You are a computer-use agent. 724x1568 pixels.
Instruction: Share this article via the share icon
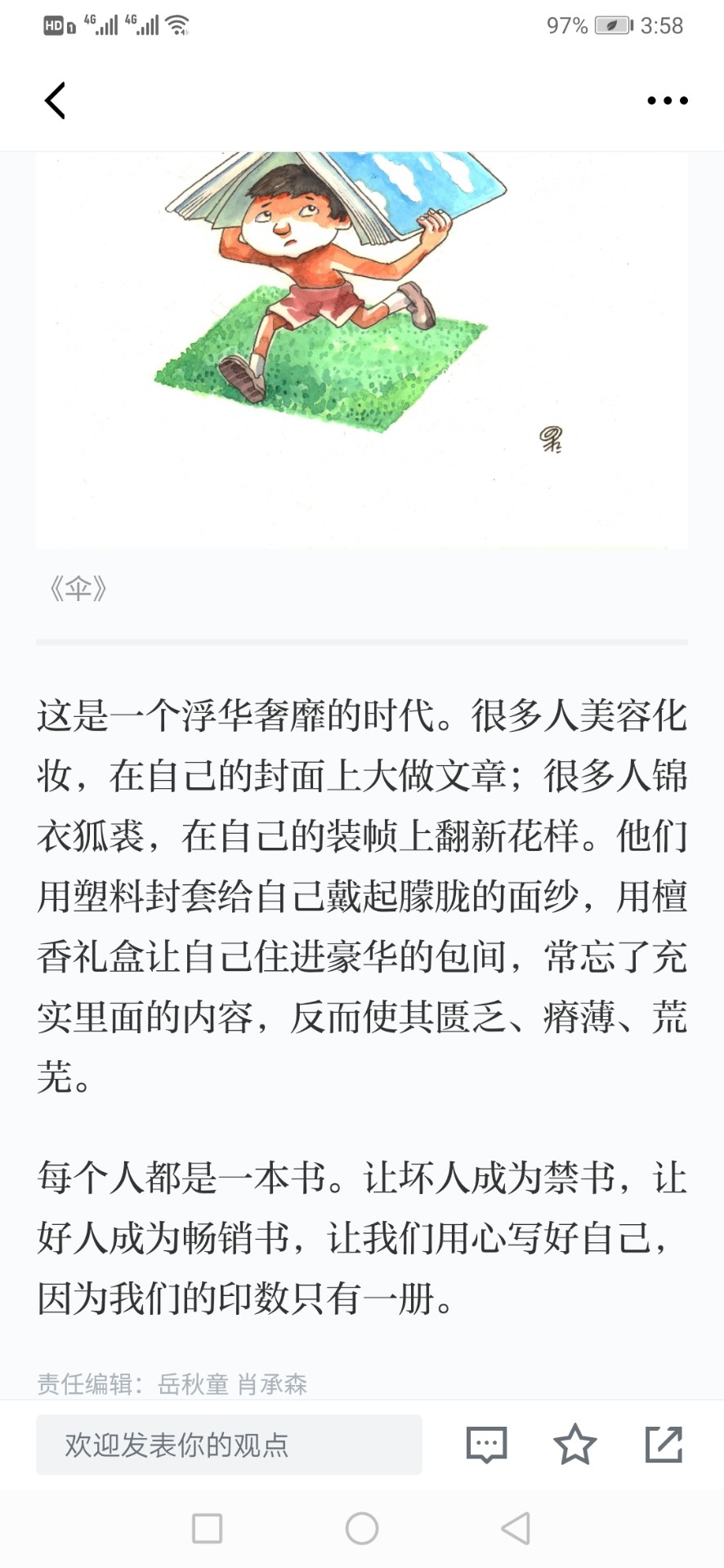(x=664, y=1445)
